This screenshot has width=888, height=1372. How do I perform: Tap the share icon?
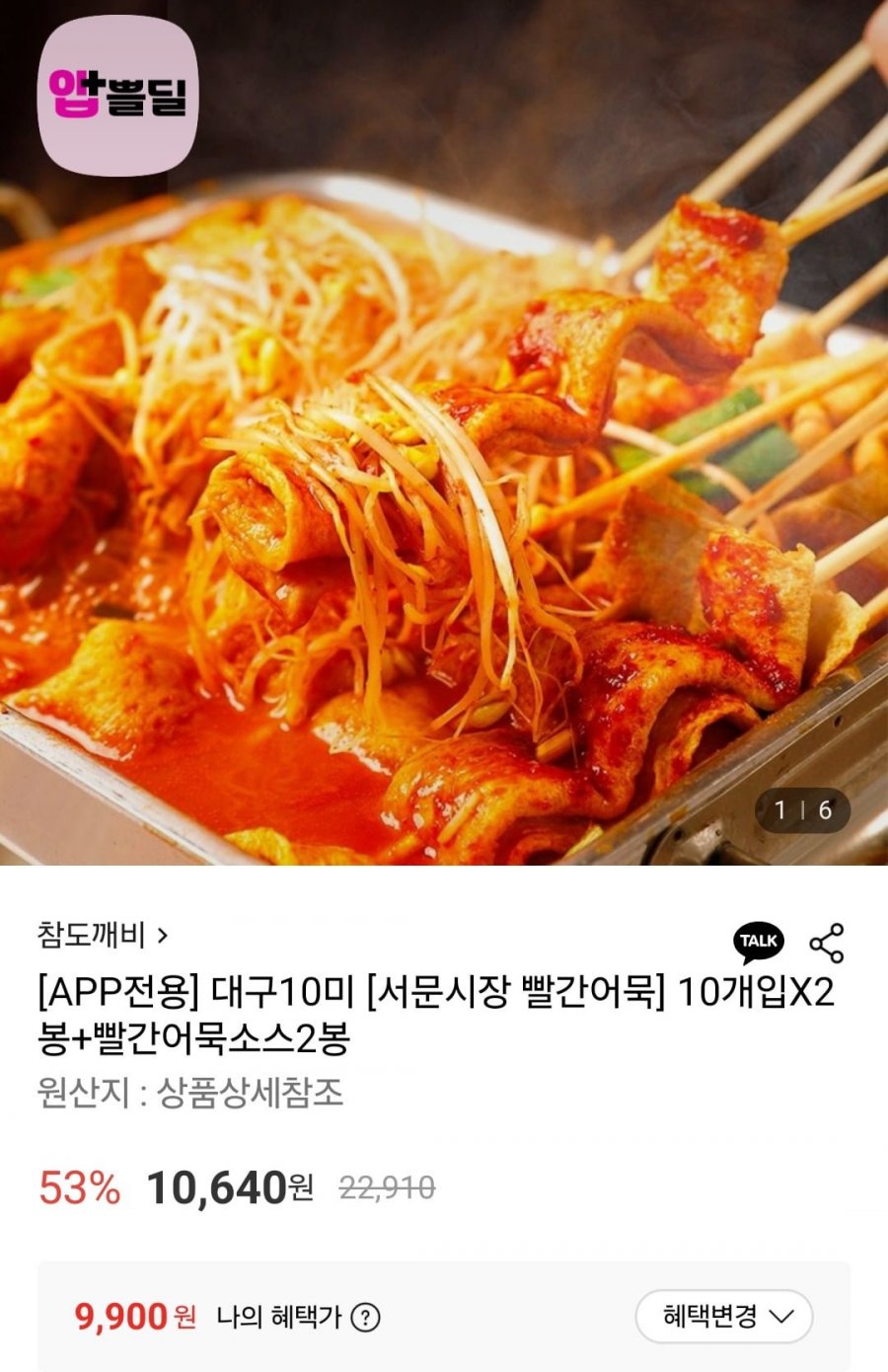click(826, 944)
